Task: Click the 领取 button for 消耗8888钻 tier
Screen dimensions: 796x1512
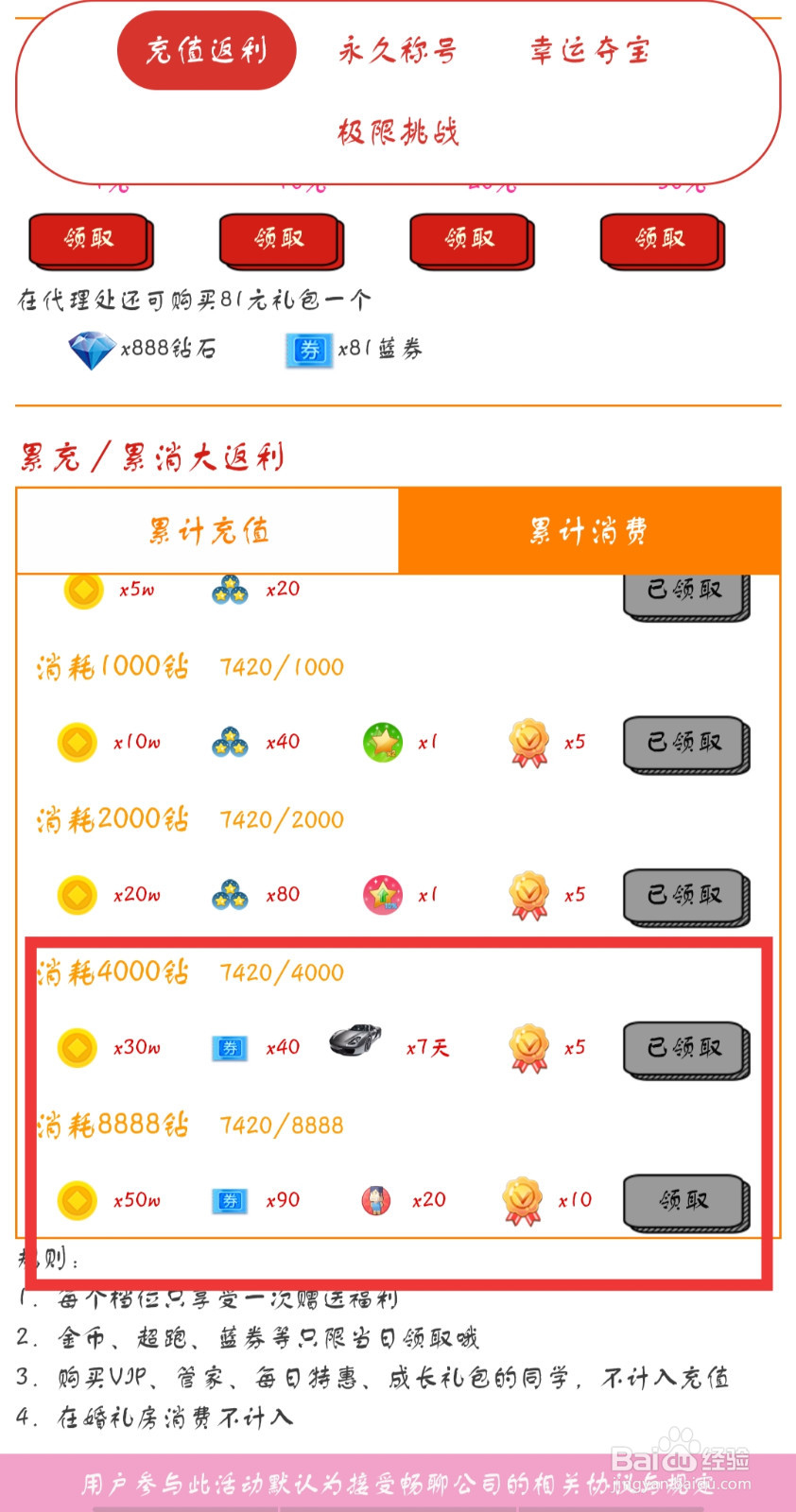Action: point(684,1202)
